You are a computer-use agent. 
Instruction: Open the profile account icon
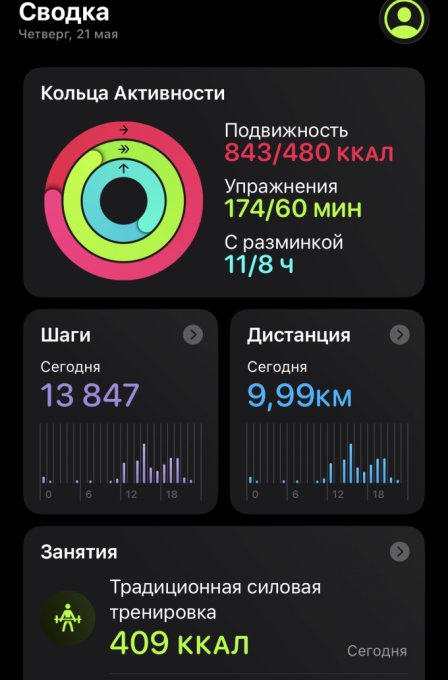pyautogui.click(x=404, y=19)
